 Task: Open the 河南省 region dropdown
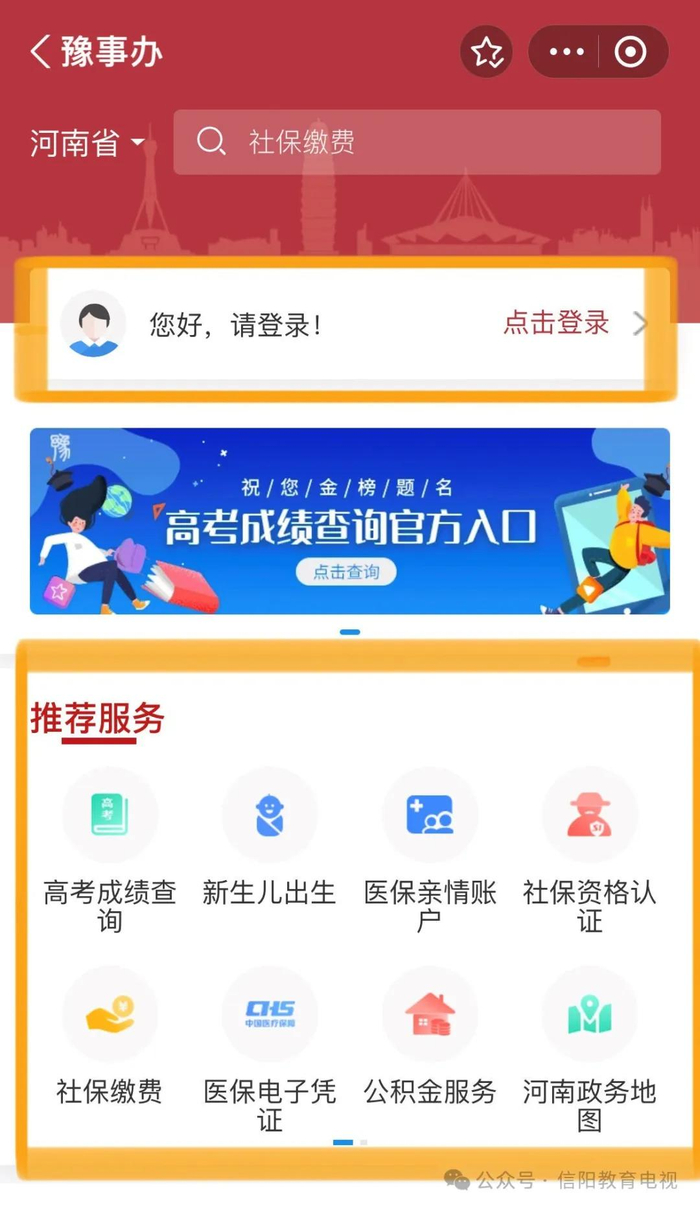click(88, 143)
